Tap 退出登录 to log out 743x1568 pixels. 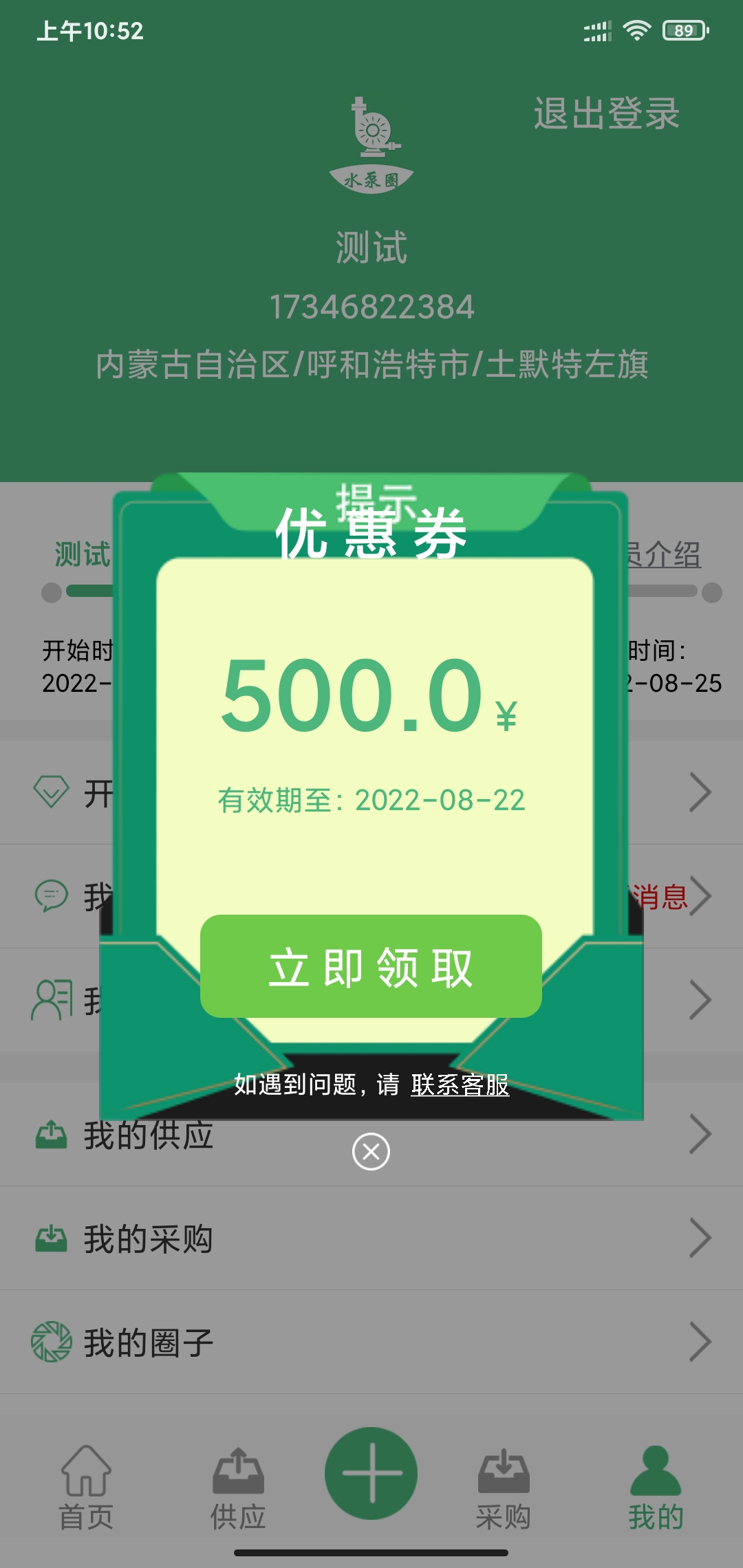tap(606, 113)
